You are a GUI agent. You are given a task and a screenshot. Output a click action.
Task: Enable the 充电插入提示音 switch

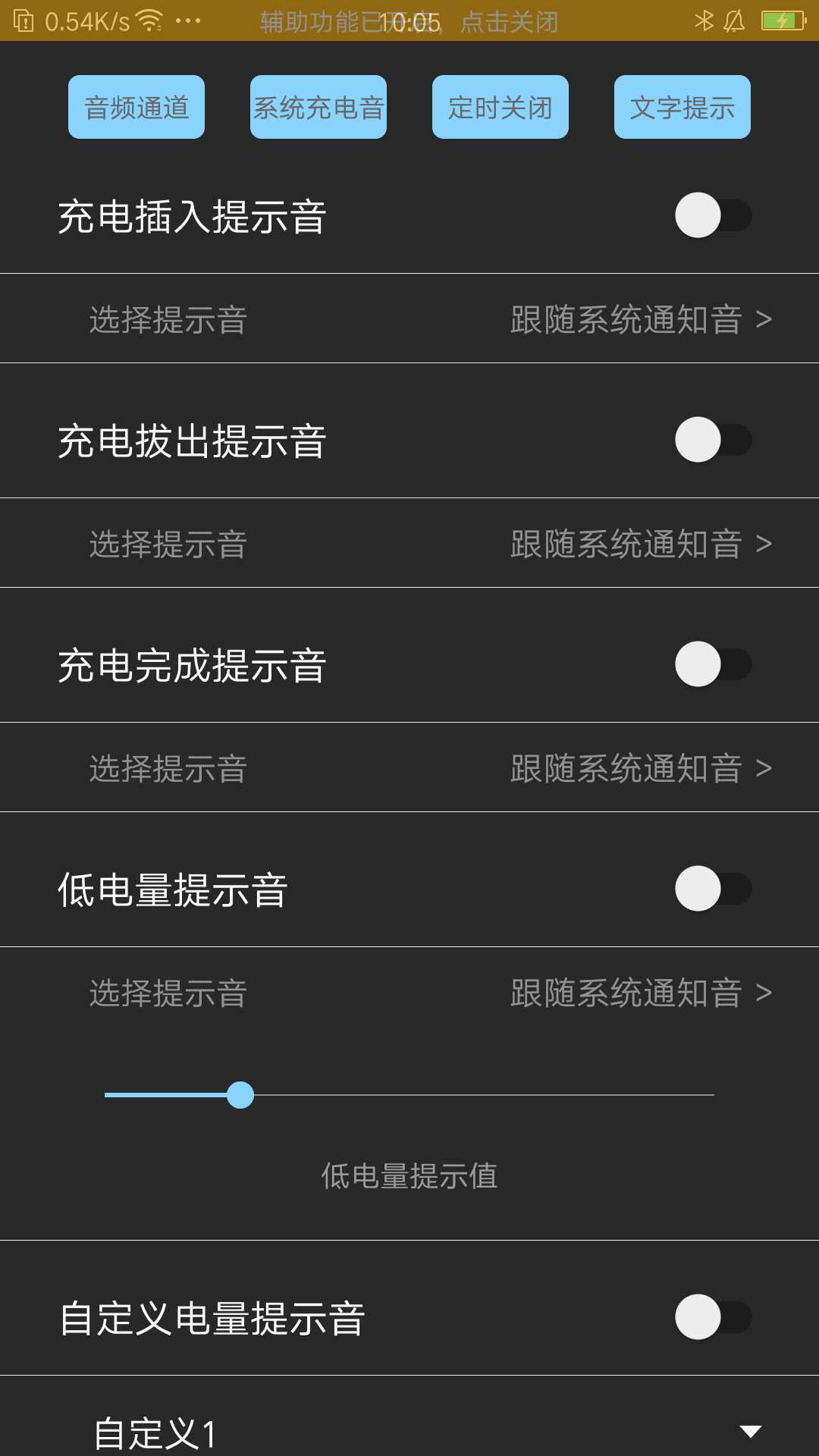coord(711,215)
